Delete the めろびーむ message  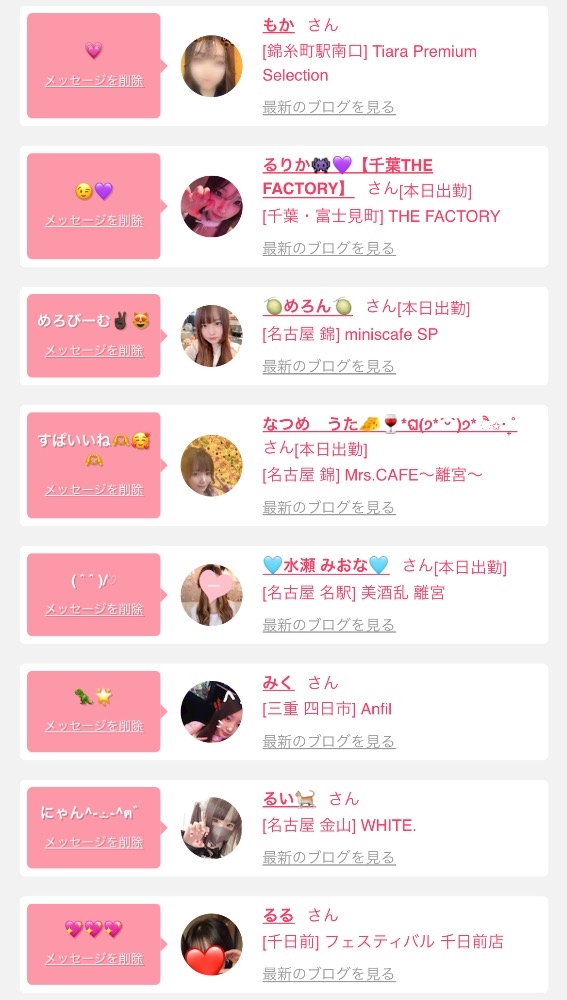pyautogui.click(x=94, y=351)
